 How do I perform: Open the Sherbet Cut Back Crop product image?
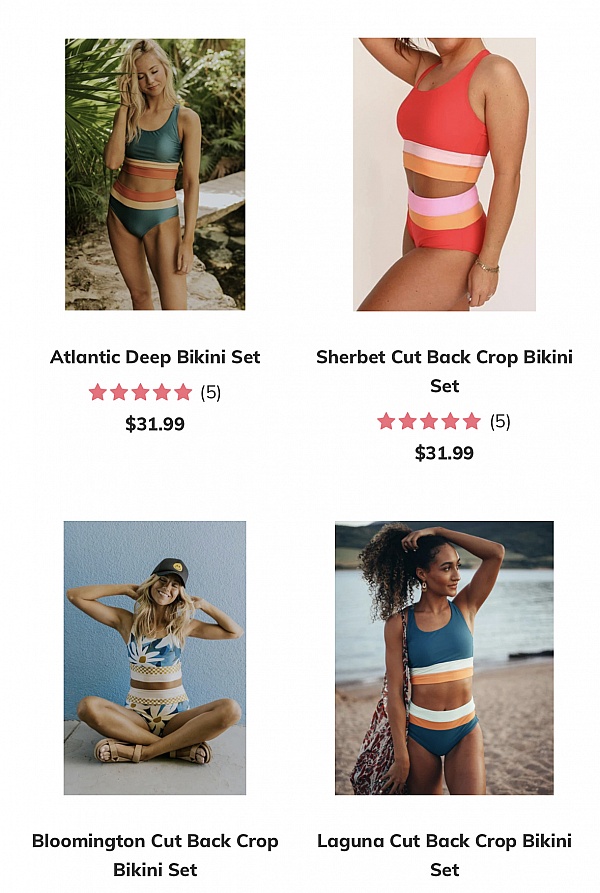click(444, 174)
